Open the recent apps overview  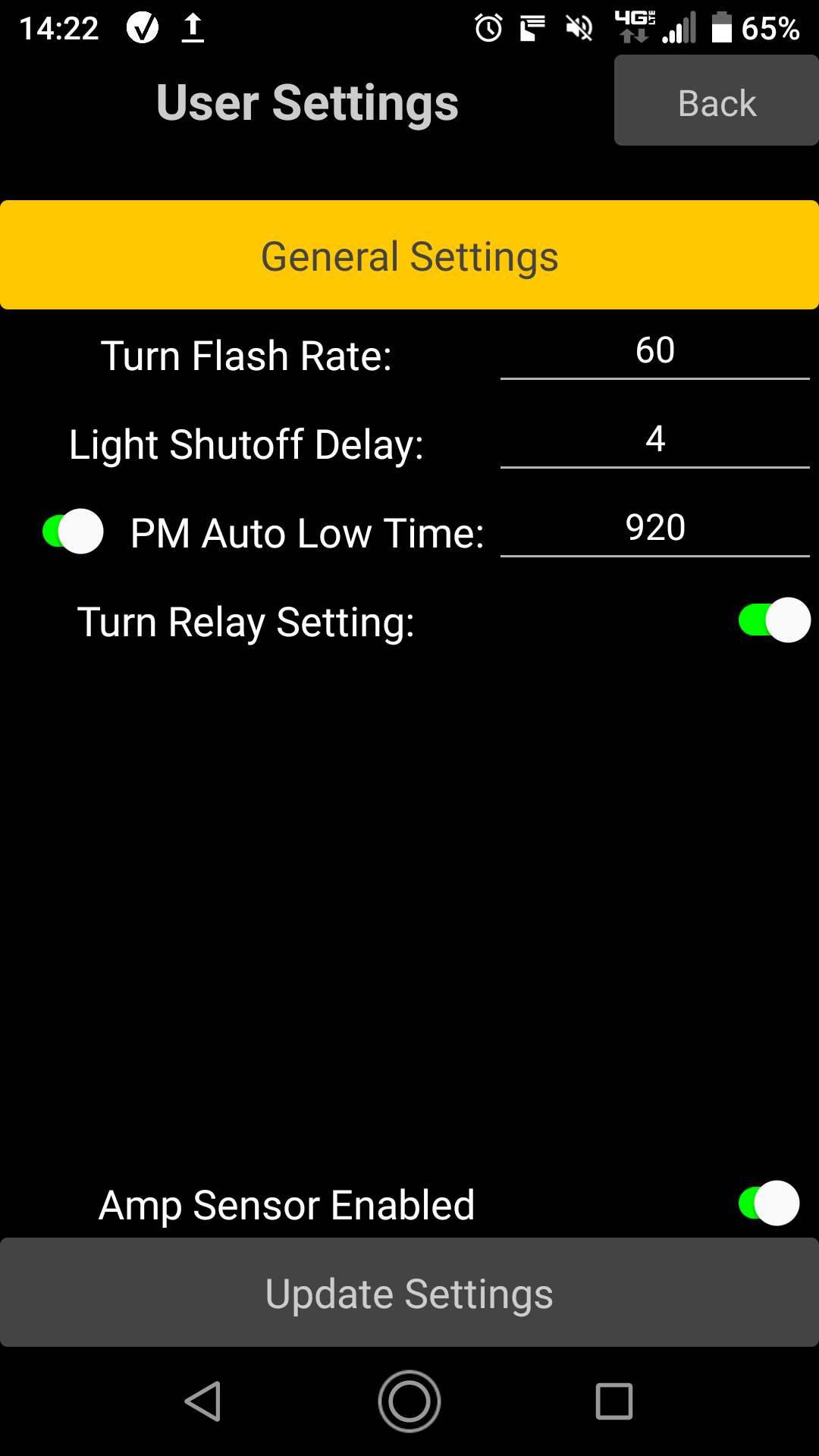coord(614,1401)
